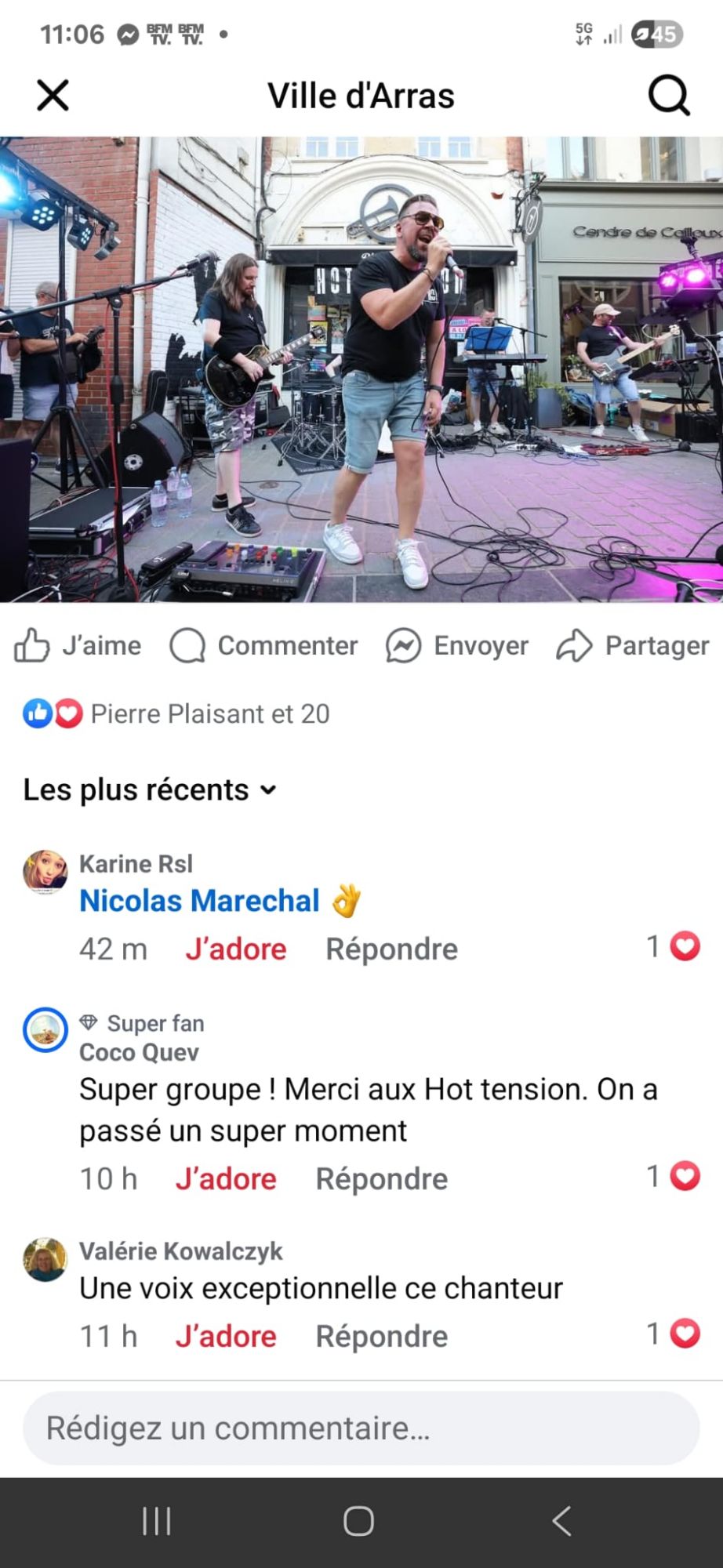The width and height of the screenshot is (723, 1568).
Task: Reply to Karine Rsl's comment
Action: (x=391, y=949)
